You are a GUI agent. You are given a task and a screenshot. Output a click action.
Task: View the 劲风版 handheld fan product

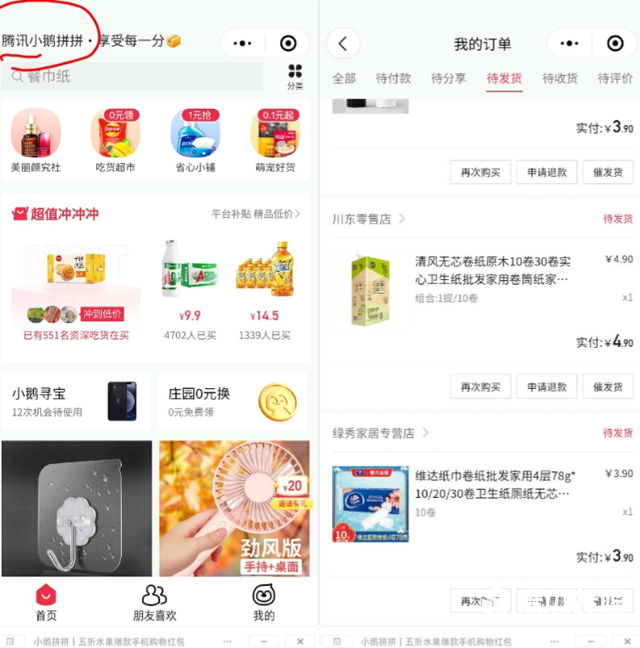tap(235, 508)
